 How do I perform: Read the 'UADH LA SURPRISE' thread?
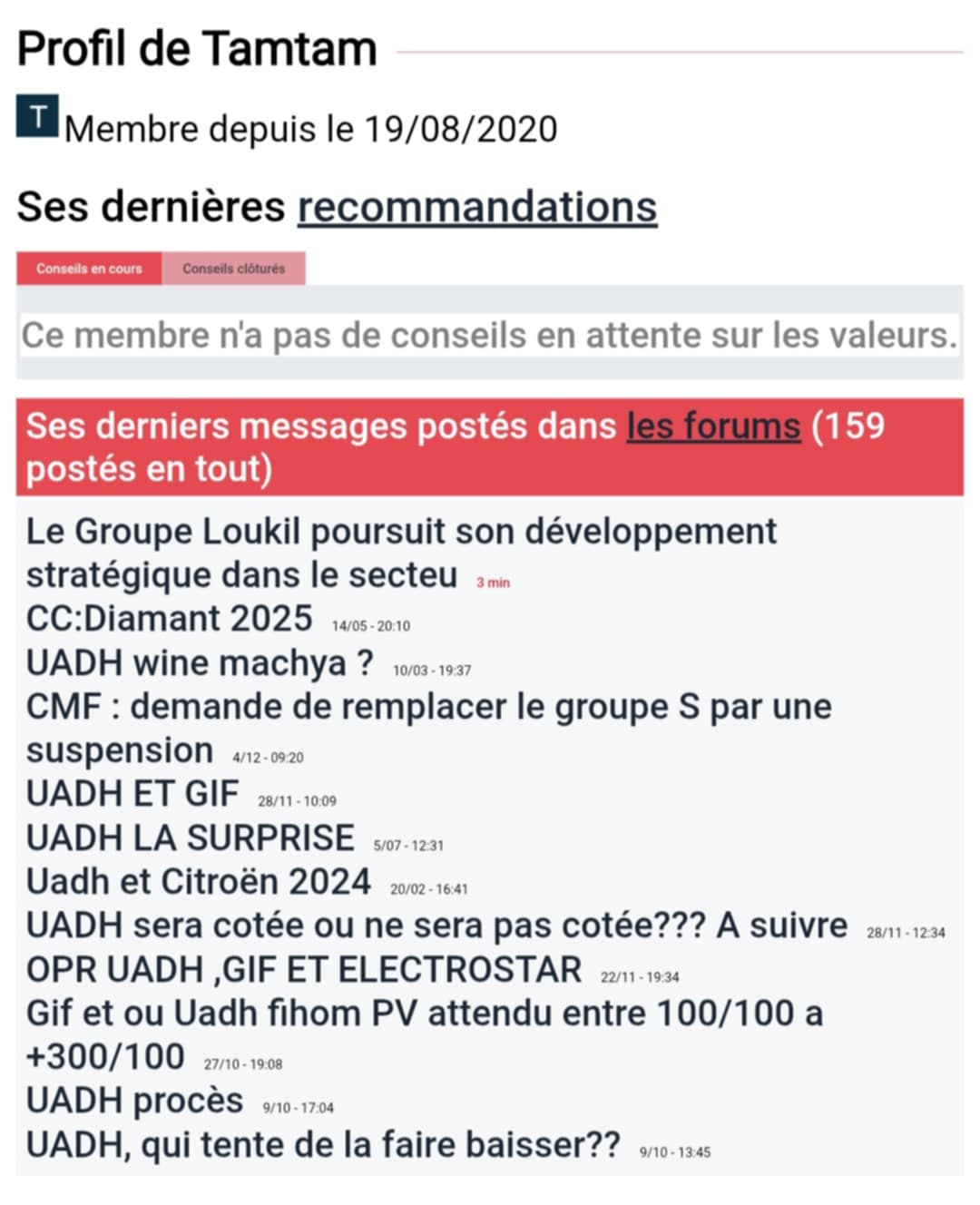(190, 838)
